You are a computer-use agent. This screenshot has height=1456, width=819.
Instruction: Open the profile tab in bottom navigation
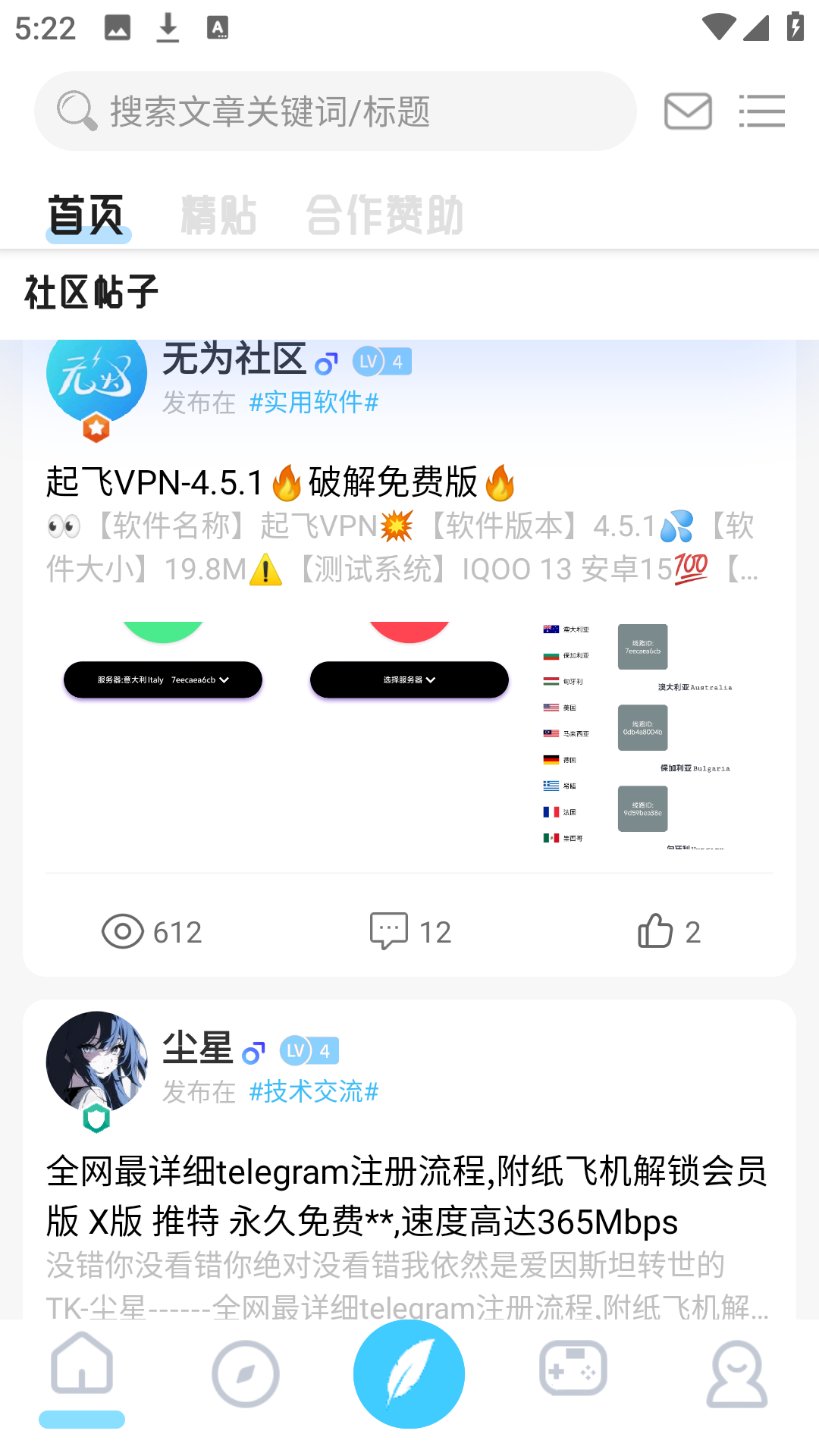(736, 1373)
